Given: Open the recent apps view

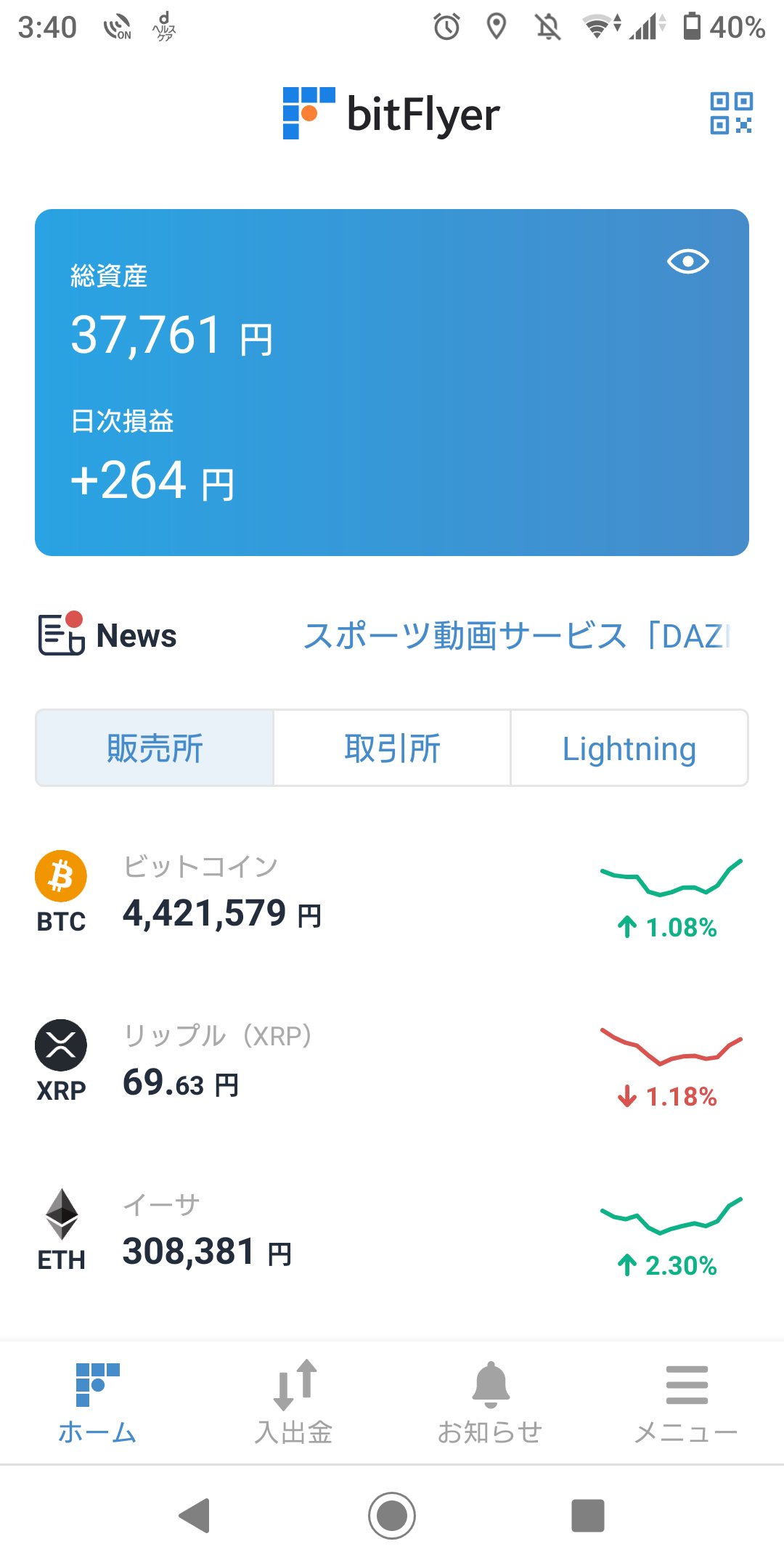Looking at the screenshot, I should [x=588, y=1516].
